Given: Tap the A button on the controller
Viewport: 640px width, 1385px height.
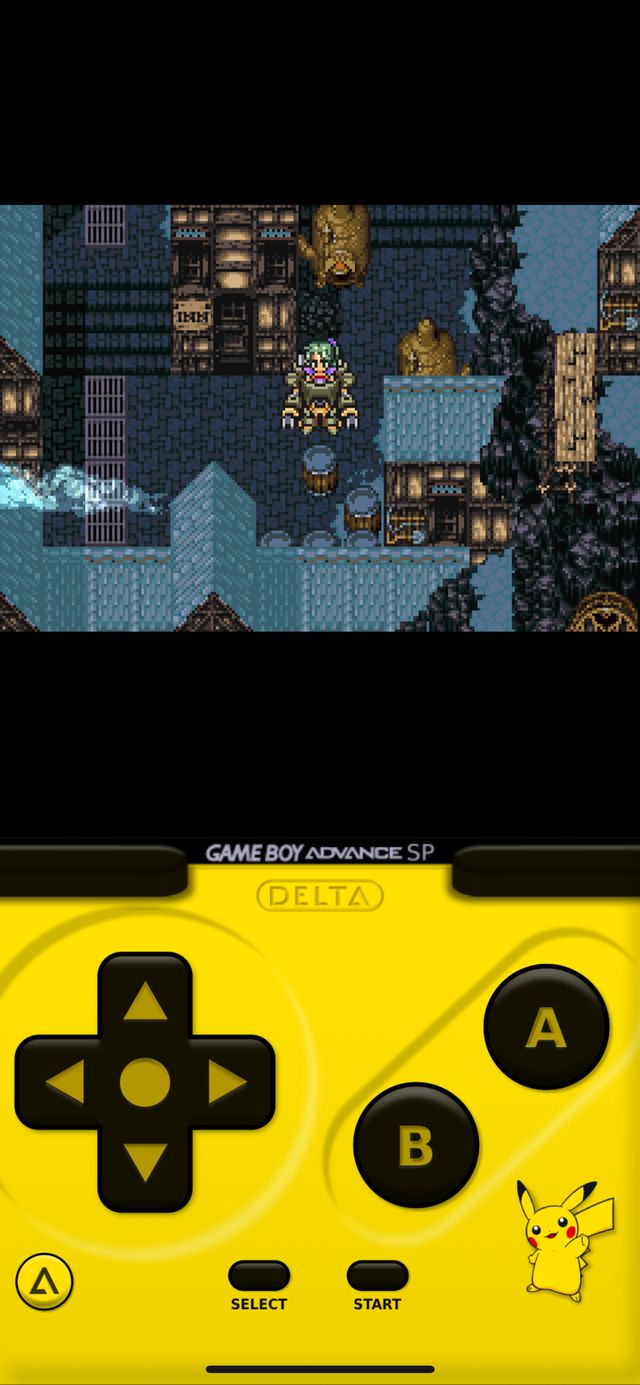Looking at the screenshot, I should 546,1027.
